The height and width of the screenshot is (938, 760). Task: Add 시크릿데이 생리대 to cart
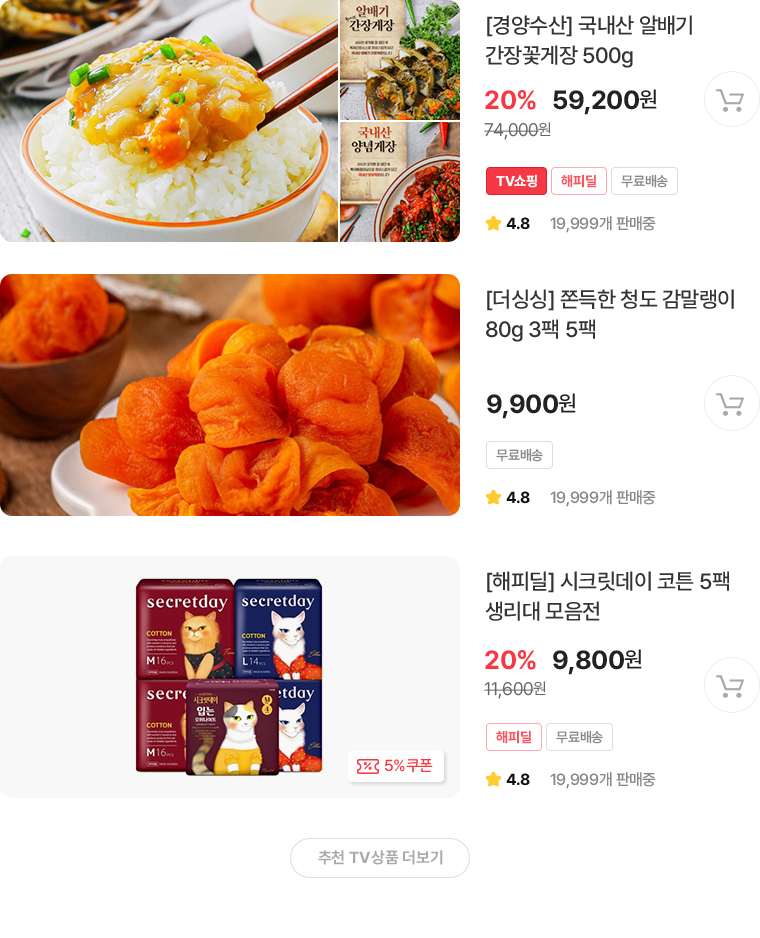tap(731, 686)
